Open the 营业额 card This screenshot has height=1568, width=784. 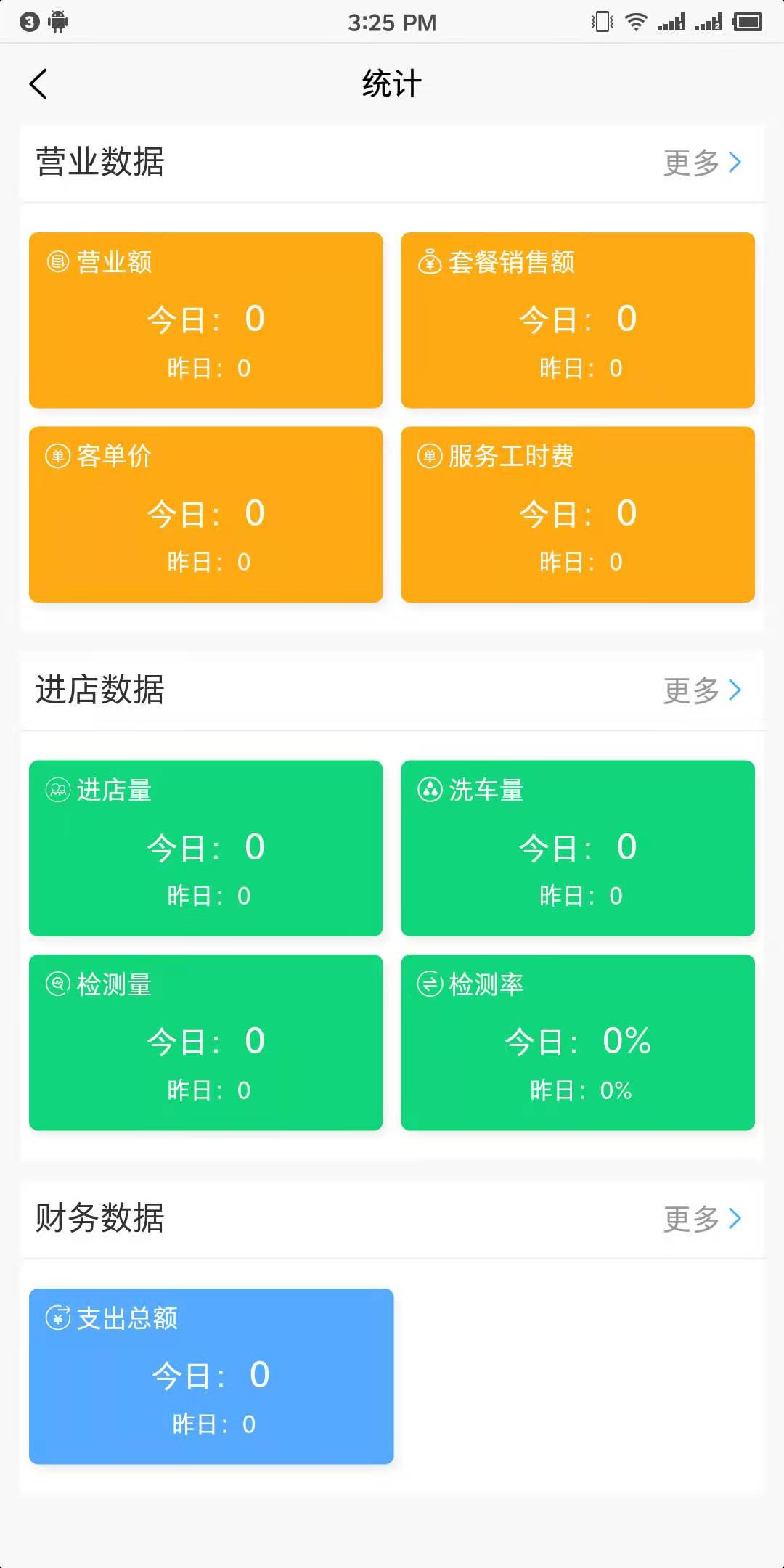click(205, 320)
